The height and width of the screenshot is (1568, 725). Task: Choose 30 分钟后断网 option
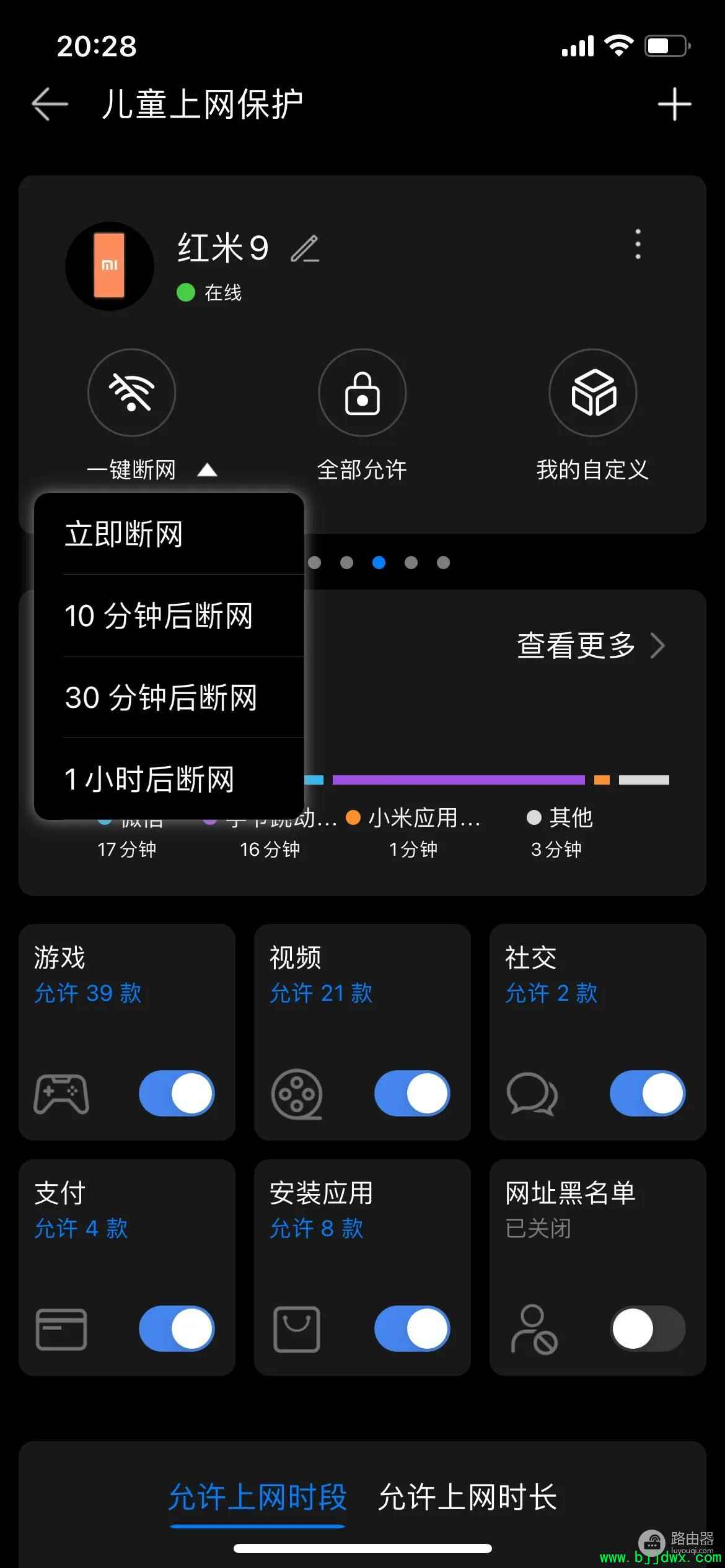[169, 697]
